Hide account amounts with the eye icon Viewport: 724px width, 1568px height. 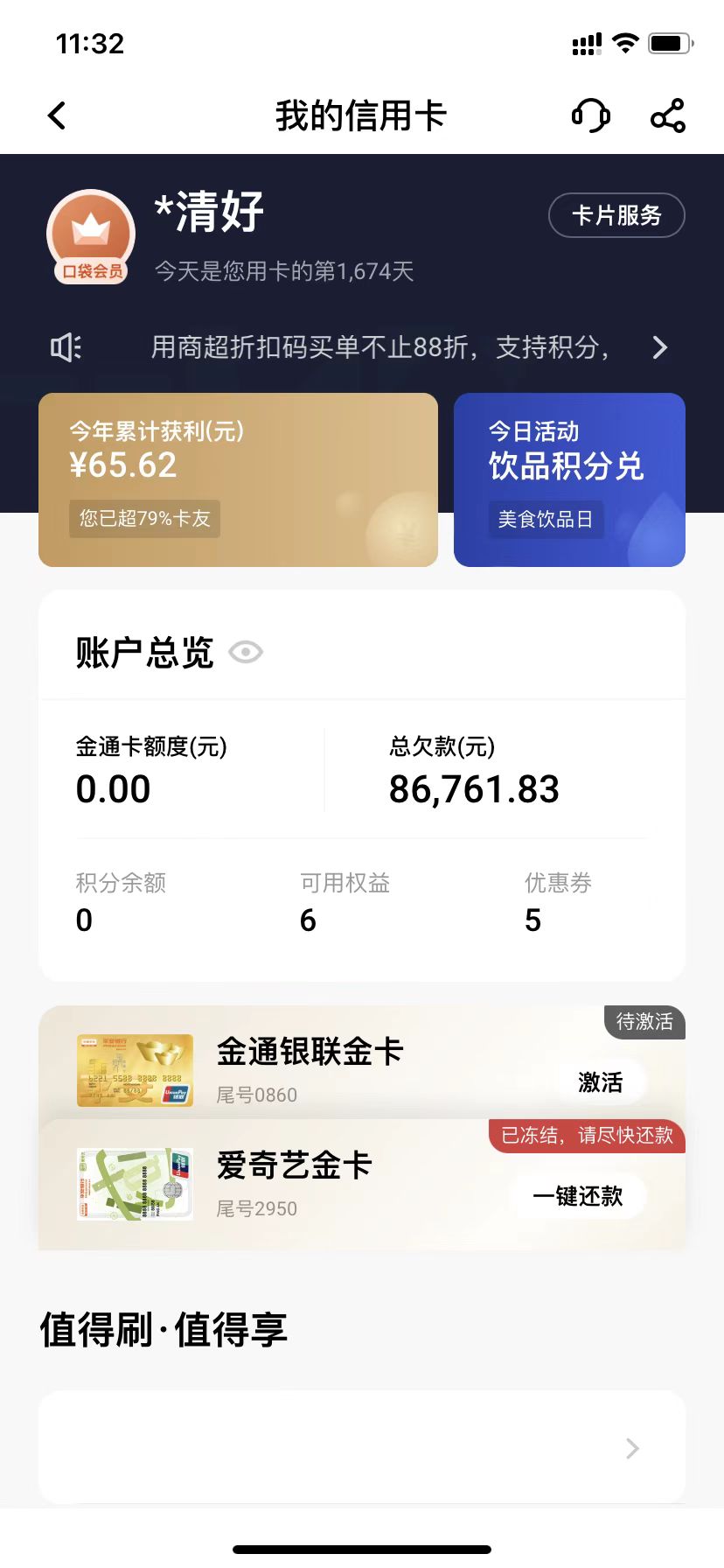click(246, 652)
